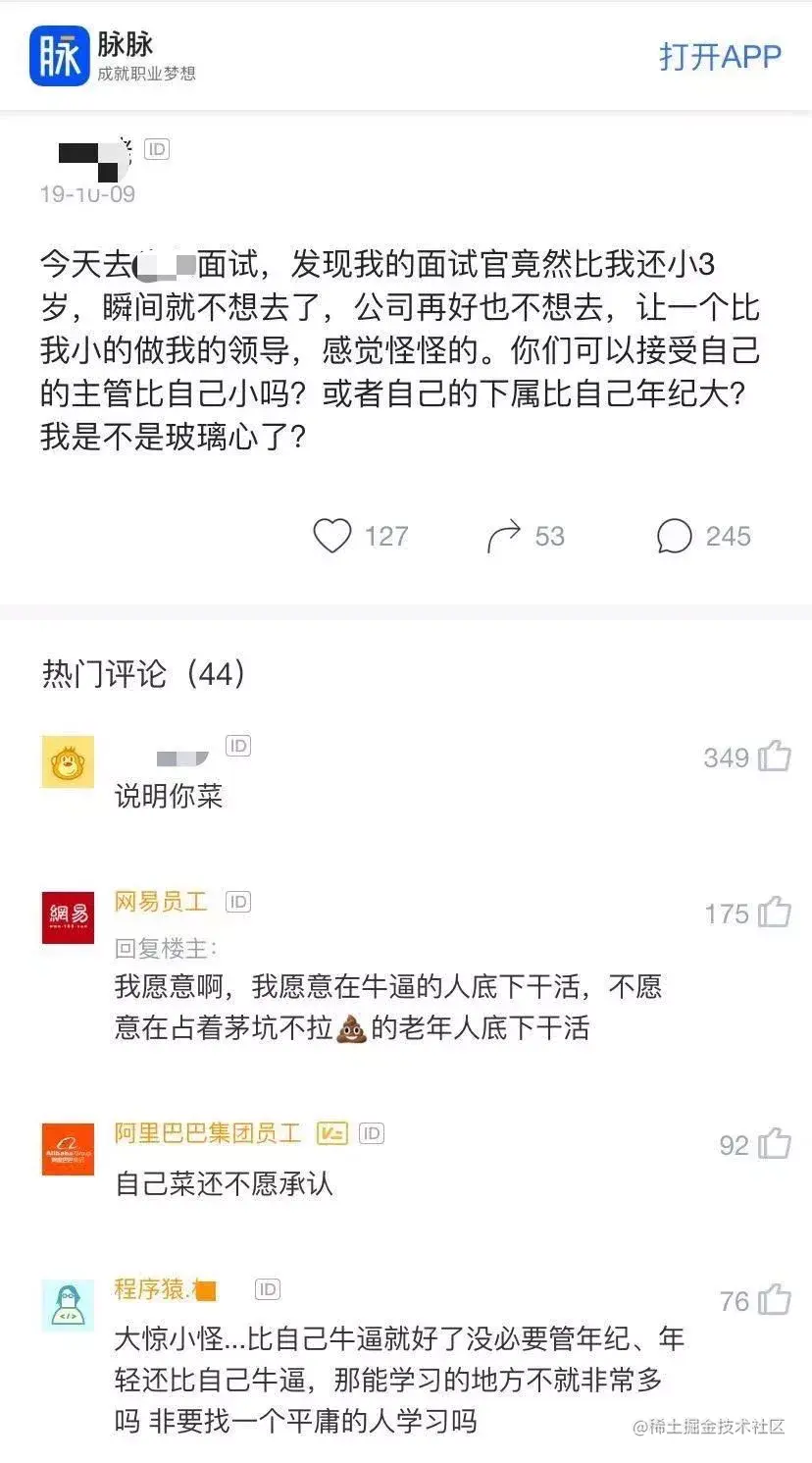Upvote the 阿里巴巴集团员工 comment

click(x=774, y=1144)
